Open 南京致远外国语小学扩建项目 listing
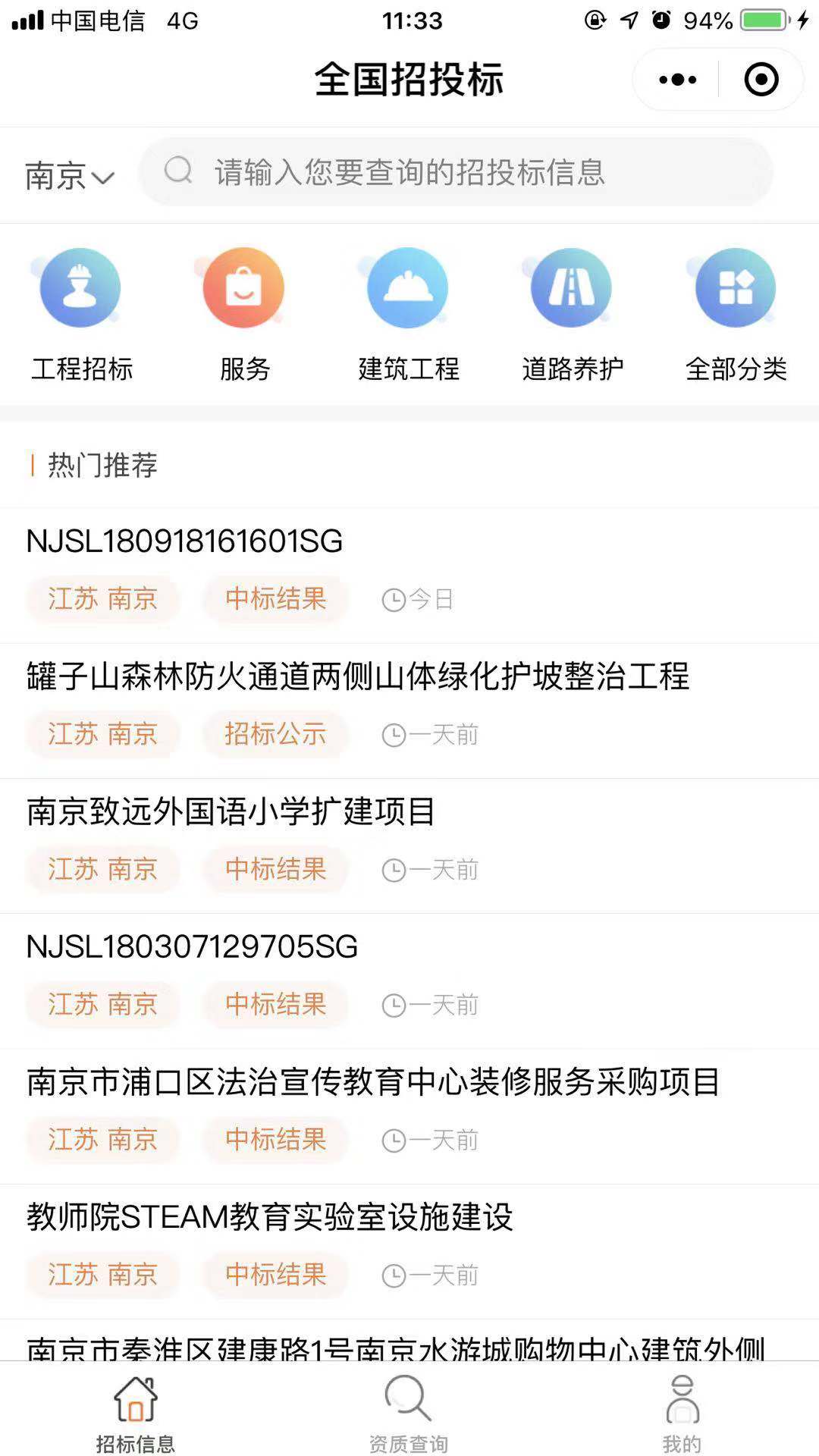The width and height of the screenshot is (819, 1456). point(409,846)
